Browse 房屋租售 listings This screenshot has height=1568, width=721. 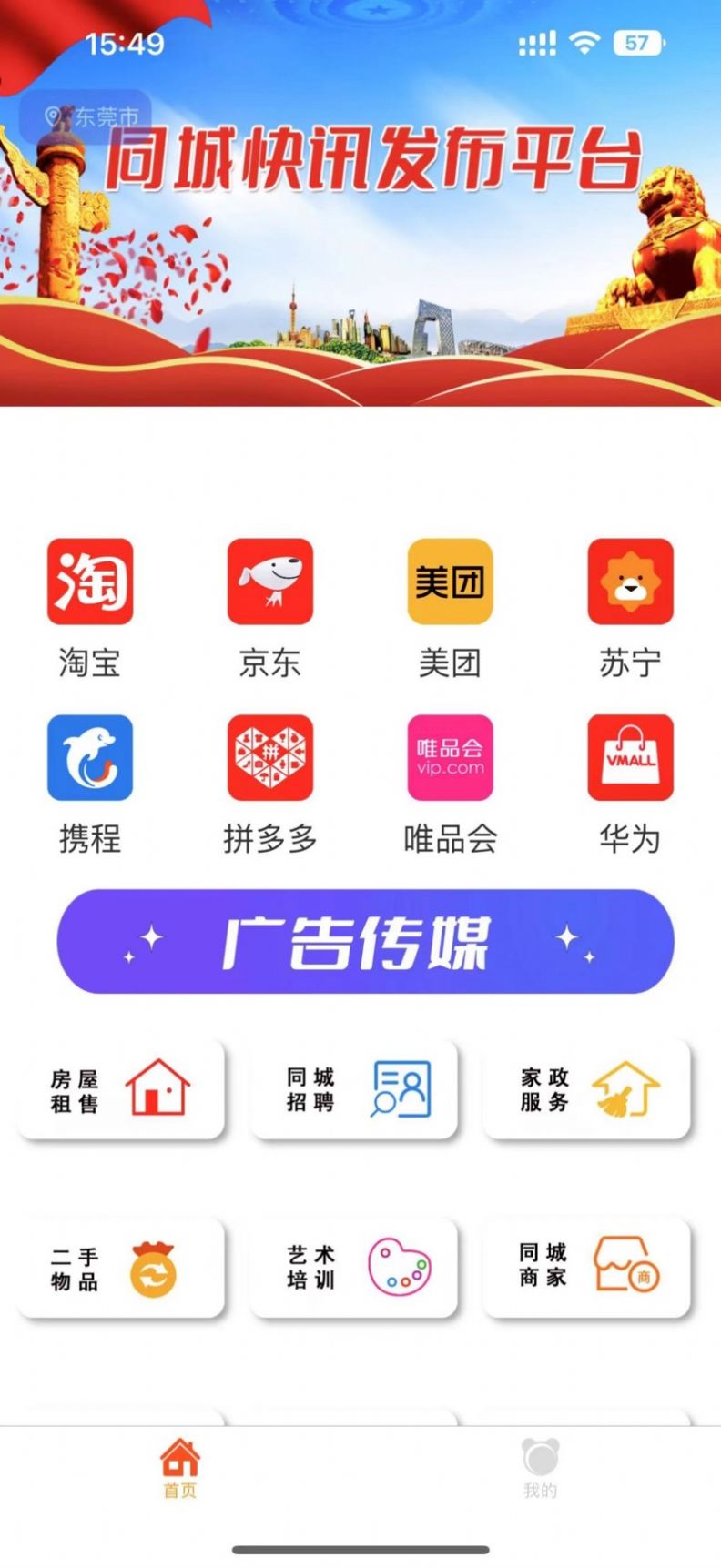(121, 1089)
